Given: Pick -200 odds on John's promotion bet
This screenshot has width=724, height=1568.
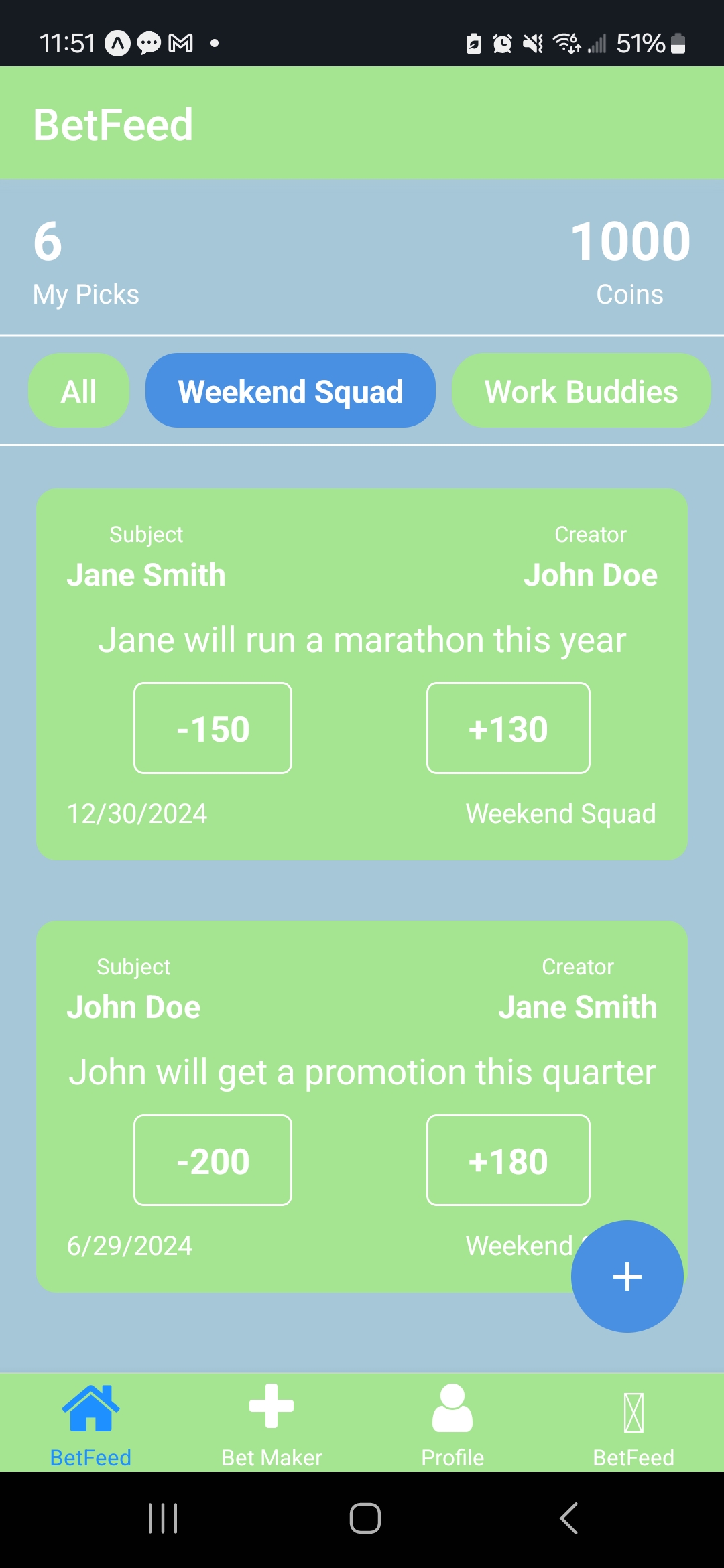Looking at the screenshot, I should (213, 1161).
